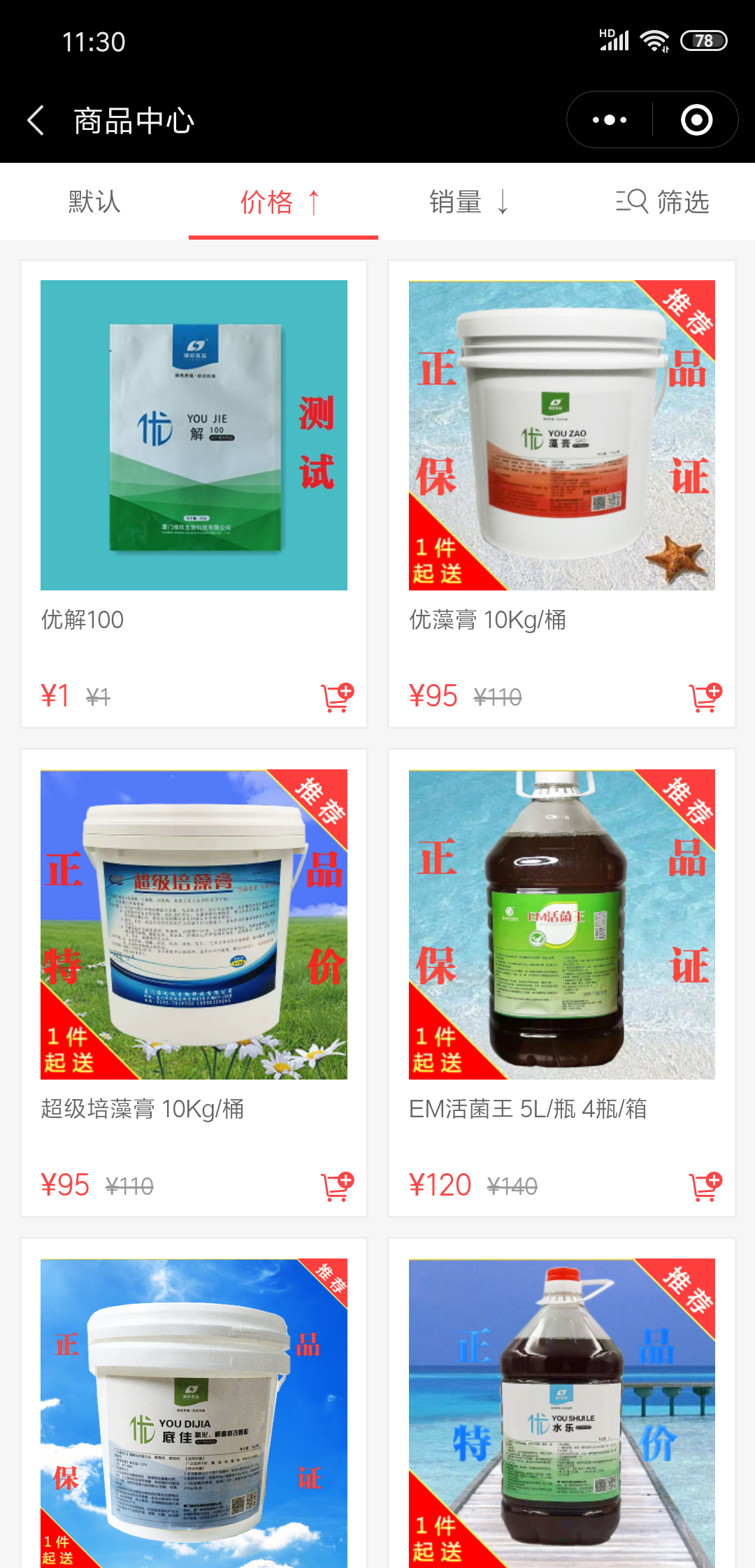Switch to the 默认 sort tab
The width and height of the screenshot is (755, 1568).
tap(94, 202)
